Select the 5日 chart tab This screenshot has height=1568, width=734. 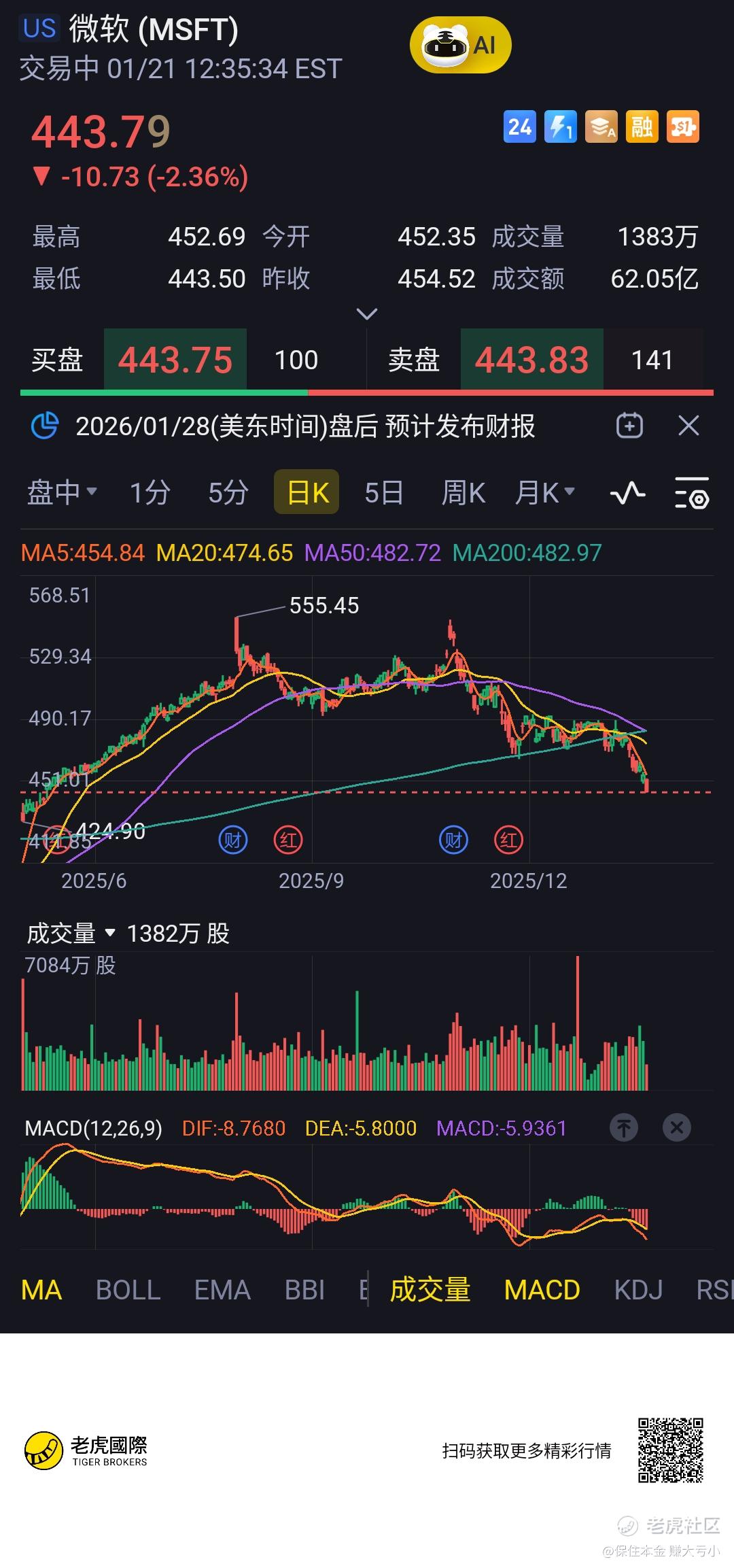pos(383,492)
